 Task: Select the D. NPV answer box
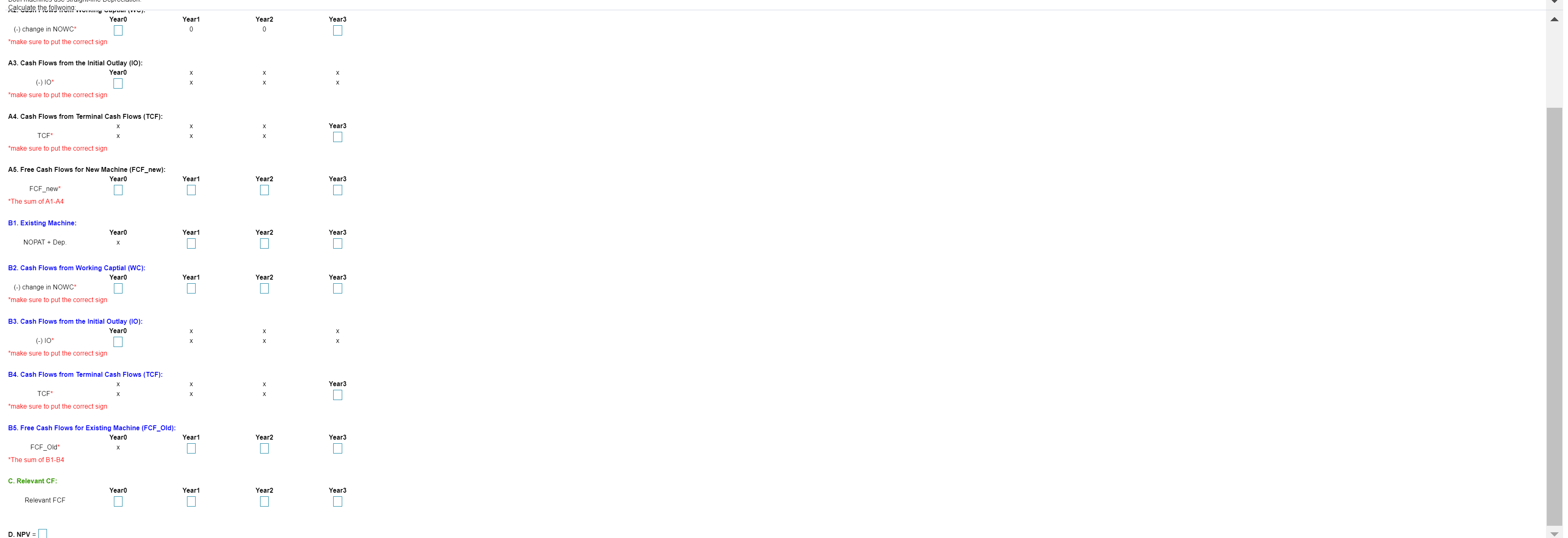pos(42,534)
